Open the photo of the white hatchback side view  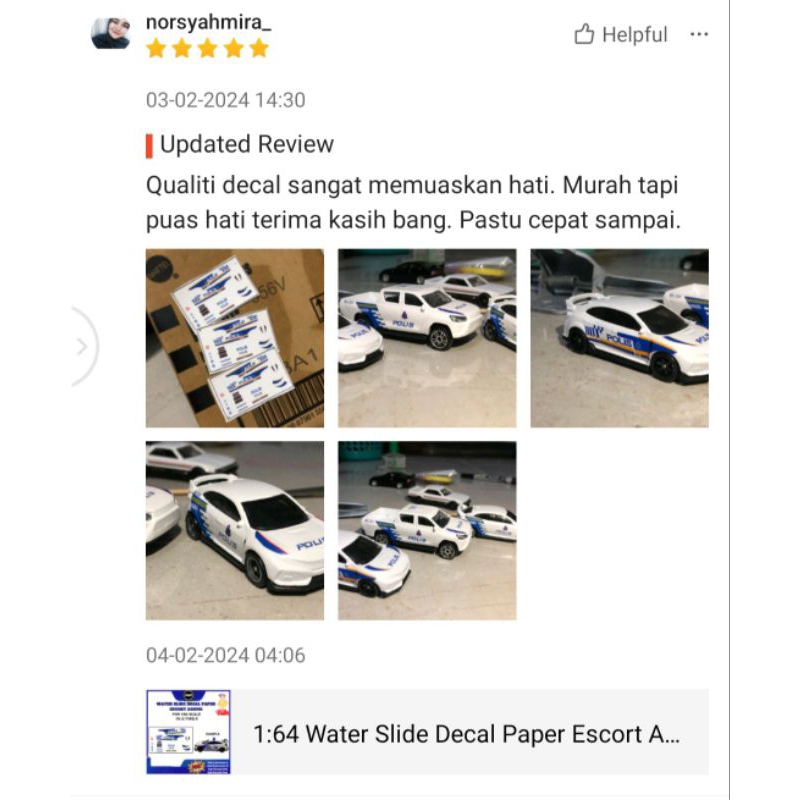619,338
